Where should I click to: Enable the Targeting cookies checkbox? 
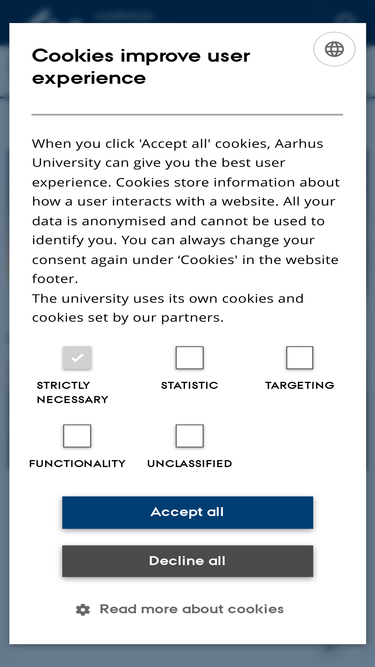[300, 358]
